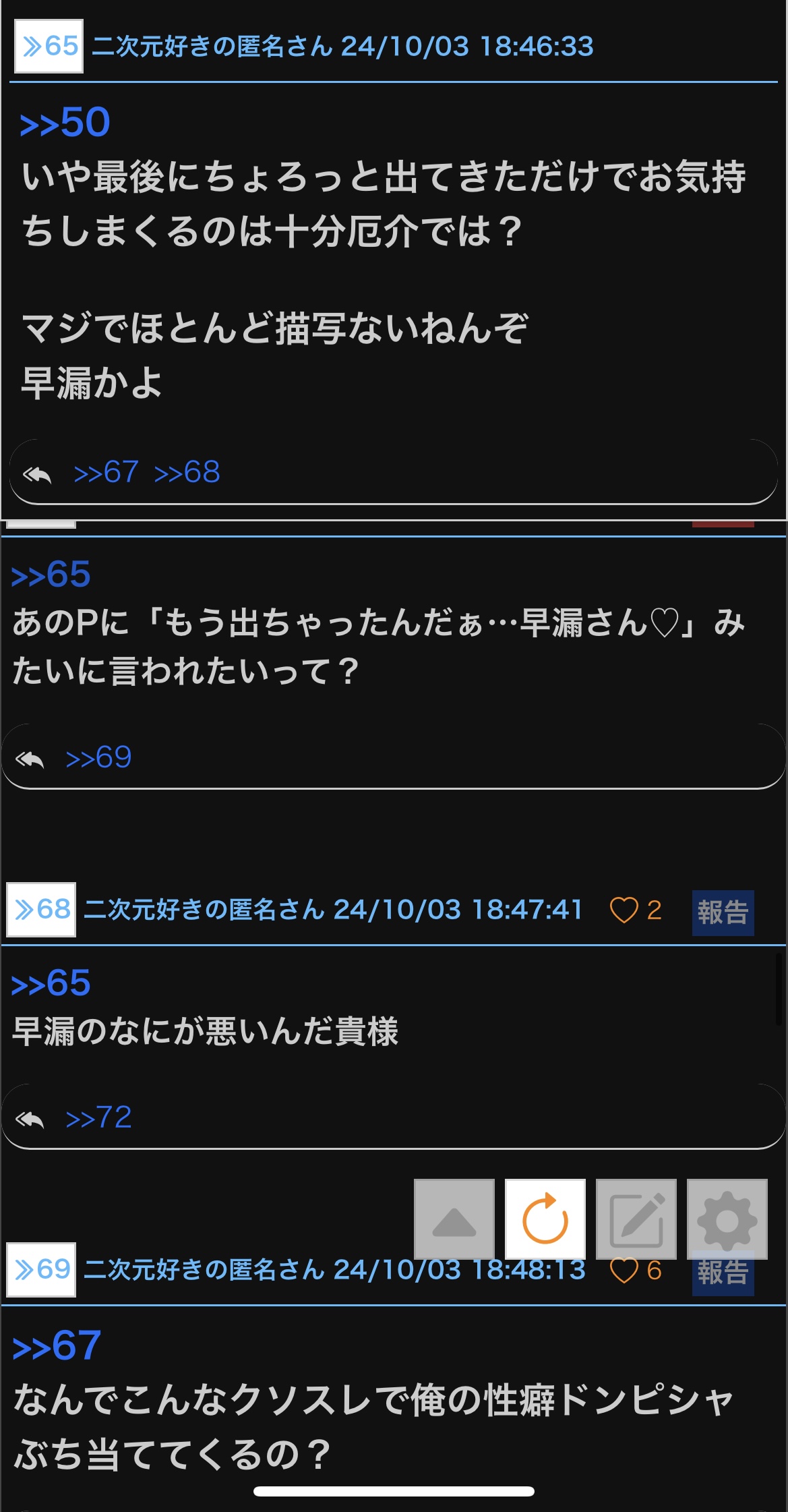The image size is (788, 1512).
Task: Open settings via the gear button
Action: tap(727, 1219)
